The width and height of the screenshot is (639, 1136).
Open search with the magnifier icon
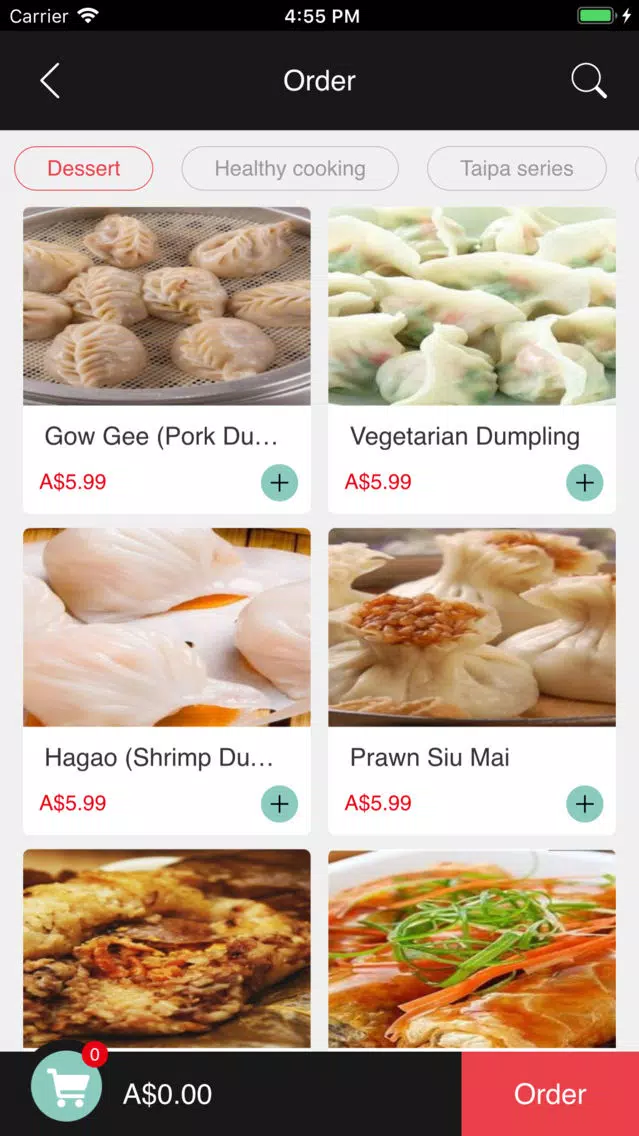pos(588,80)
